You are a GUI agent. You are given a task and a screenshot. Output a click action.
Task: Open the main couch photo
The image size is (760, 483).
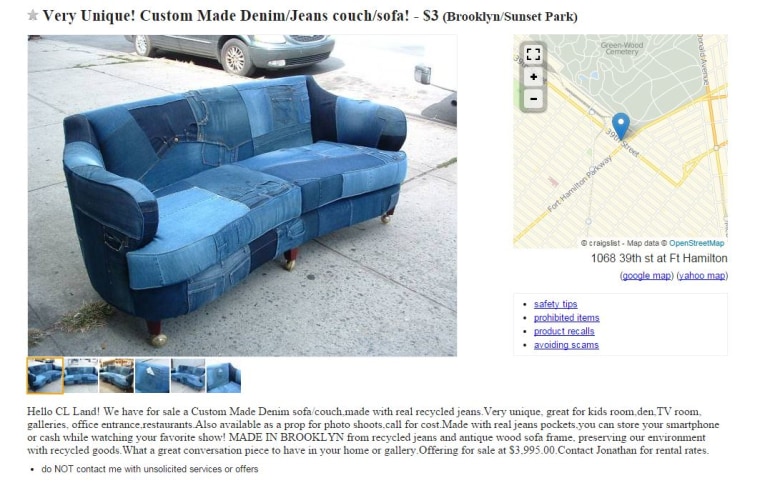pyautogui.click(x=242, y=195)
